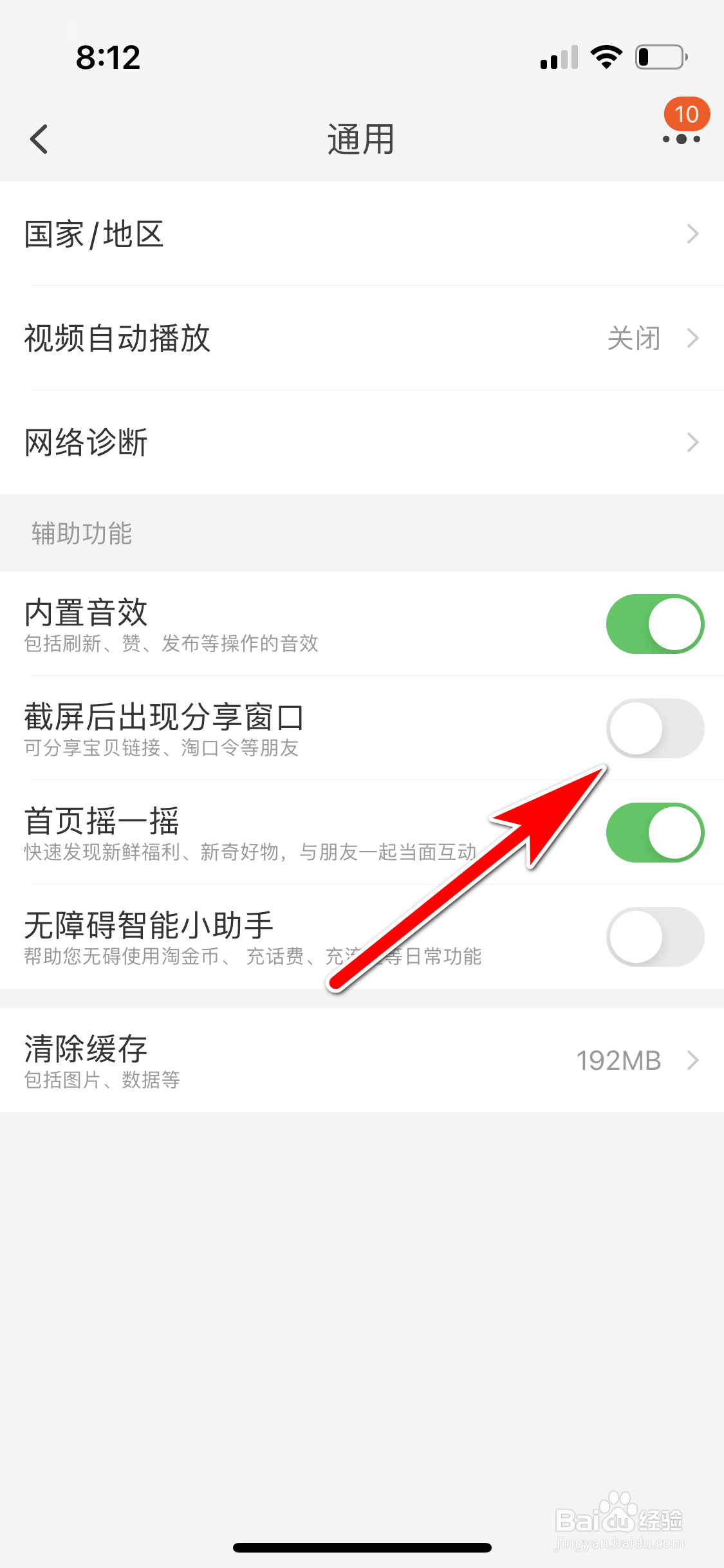Start the 网络诊断 network diagnosis
The height and width of the screenshot is (1568, 724).
pyautogui.click(x=86, y=442)
